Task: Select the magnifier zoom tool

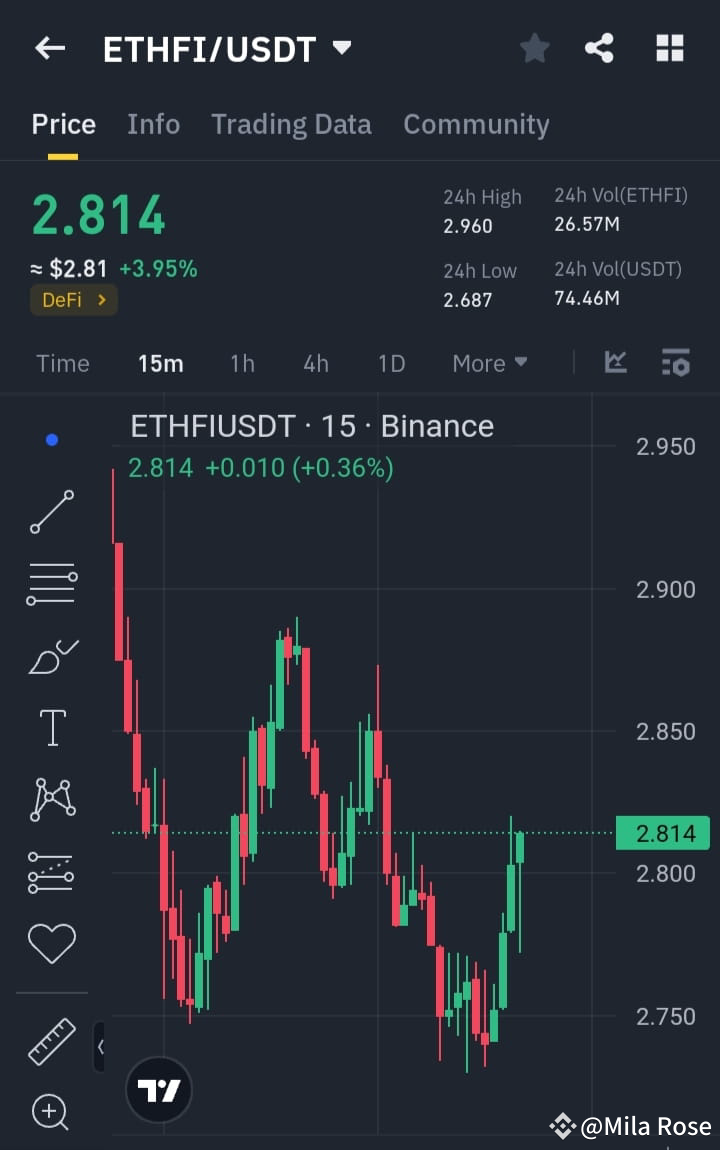Action: click(50, 1113)
